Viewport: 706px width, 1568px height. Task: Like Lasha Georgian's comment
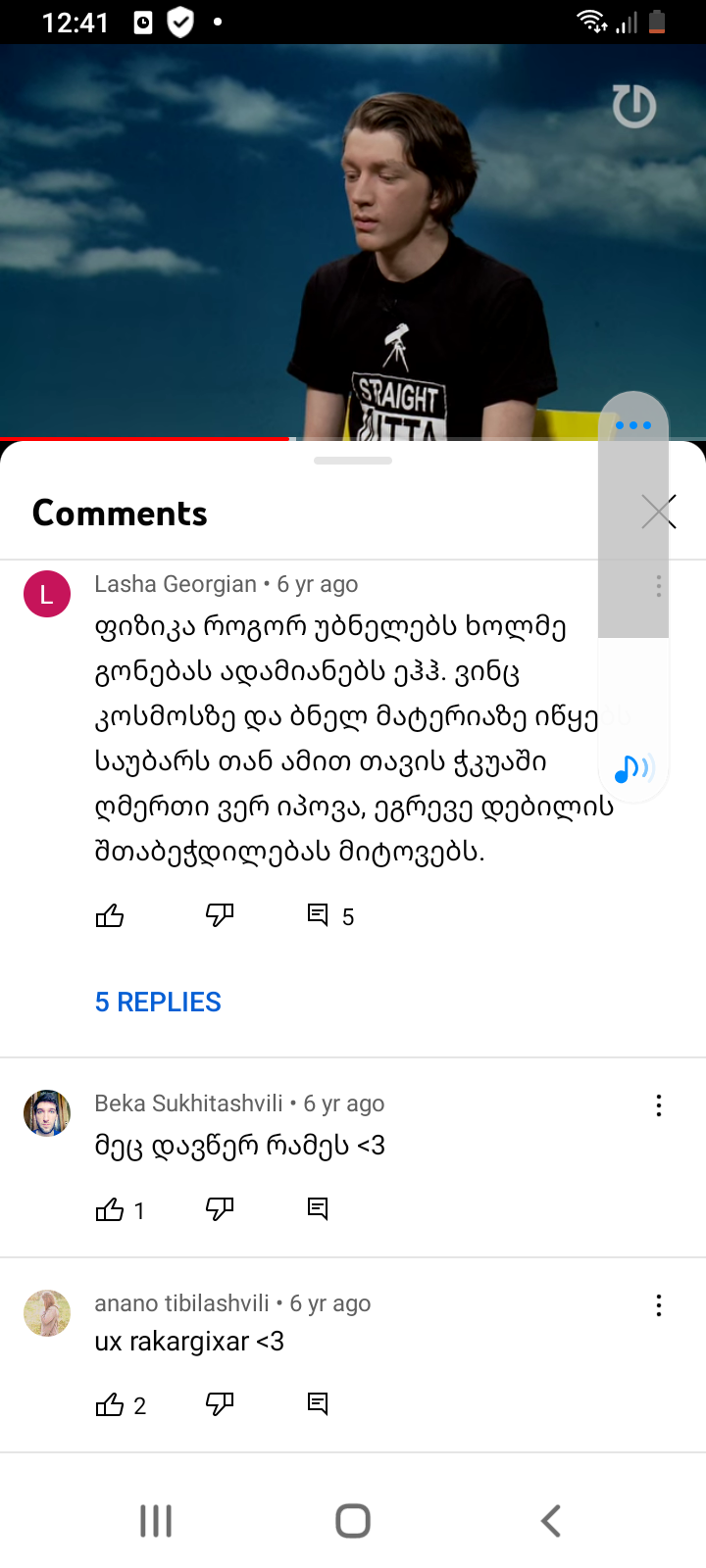pos(110,916)
